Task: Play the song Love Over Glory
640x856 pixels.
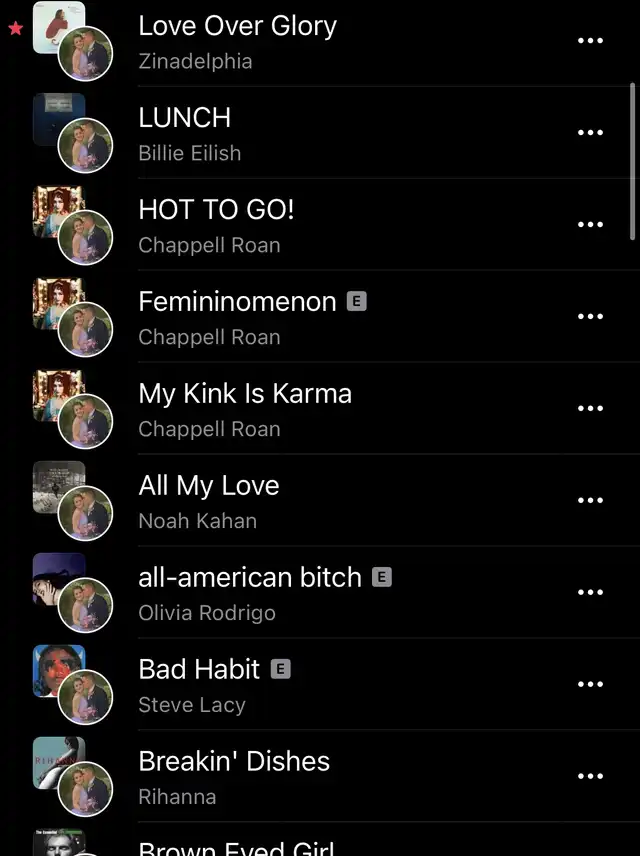Action: point(237,26)
